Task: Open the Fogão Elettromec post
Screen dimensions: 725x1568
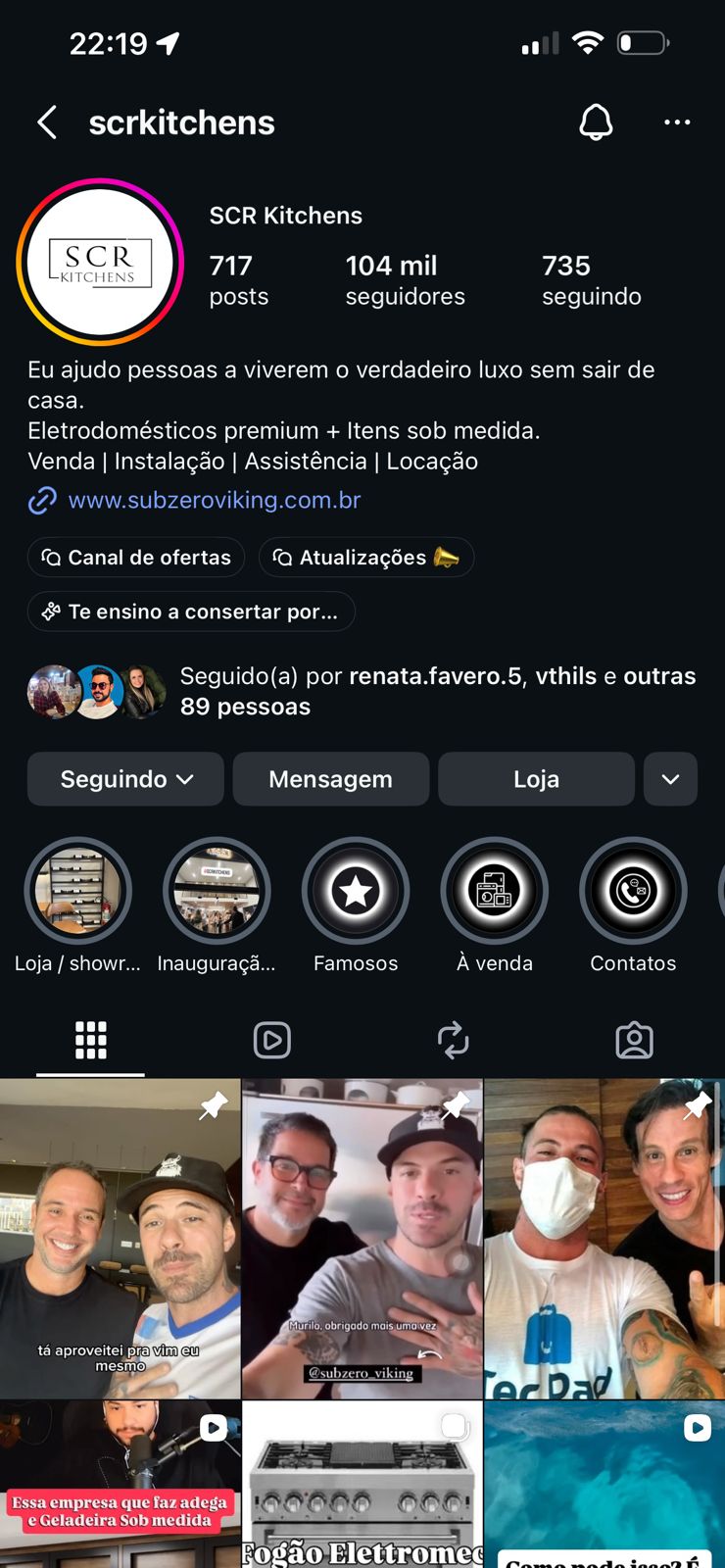Action: pos(362,1485)
